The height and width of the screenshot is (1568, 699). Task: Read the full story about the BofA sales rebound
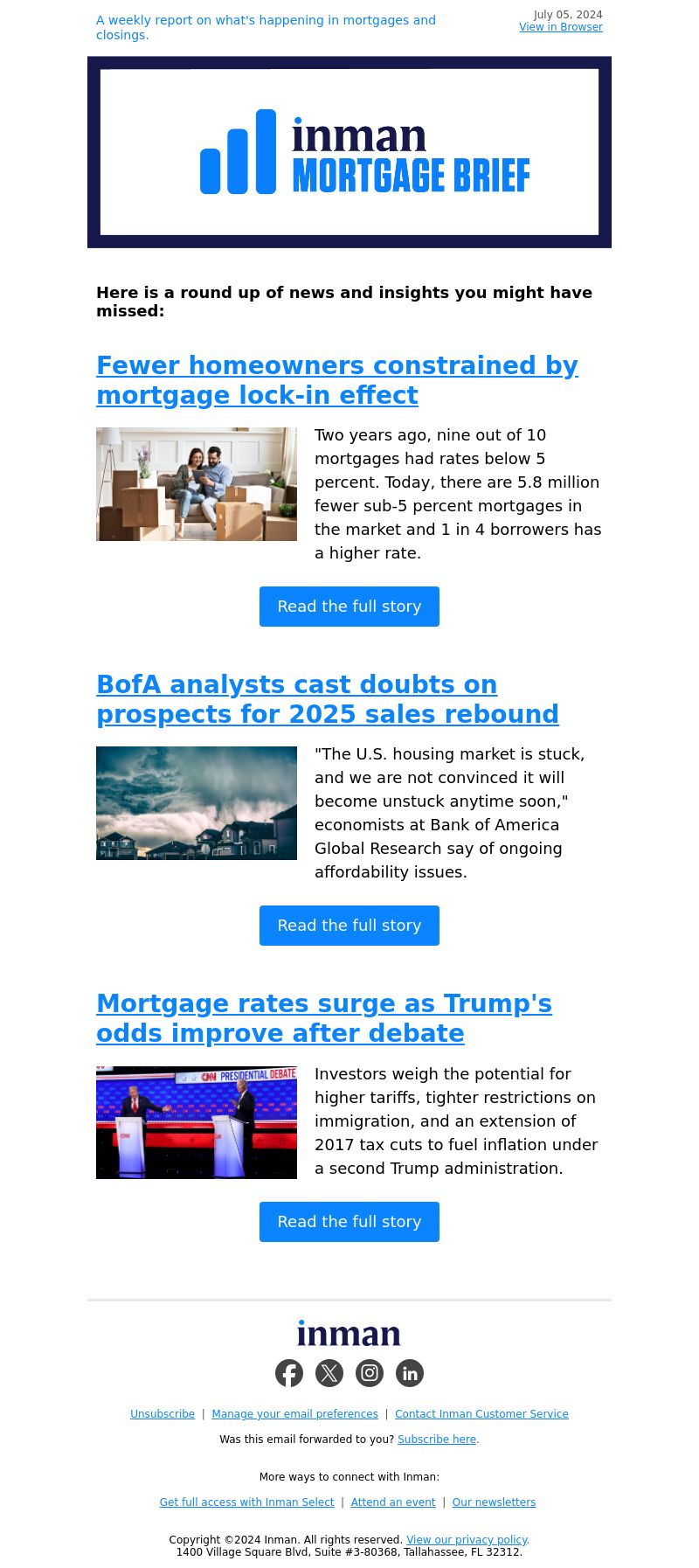349,926
